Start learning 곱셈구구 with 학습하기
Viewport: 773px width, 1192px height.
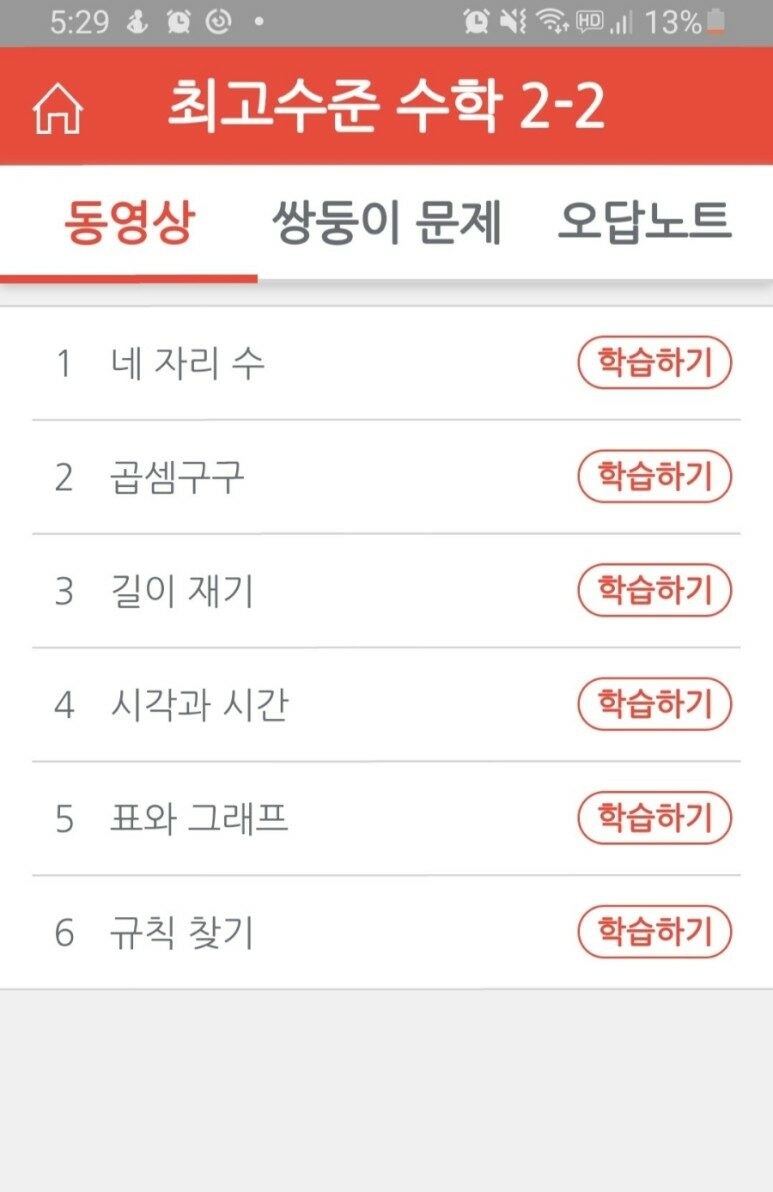pyautogui.click(x=655, y=477)
